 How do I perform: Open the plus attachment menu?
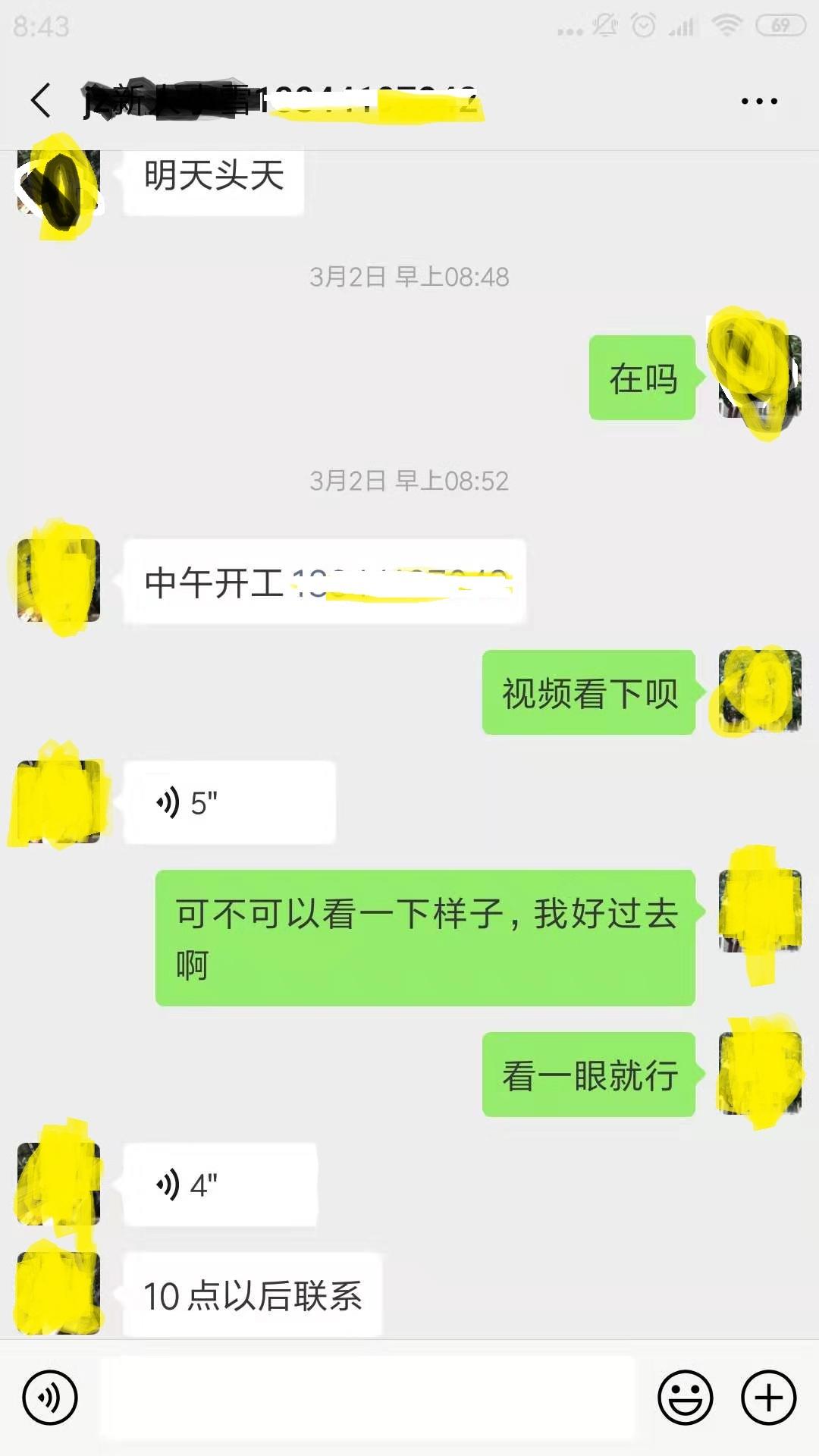coord(768,1397)
